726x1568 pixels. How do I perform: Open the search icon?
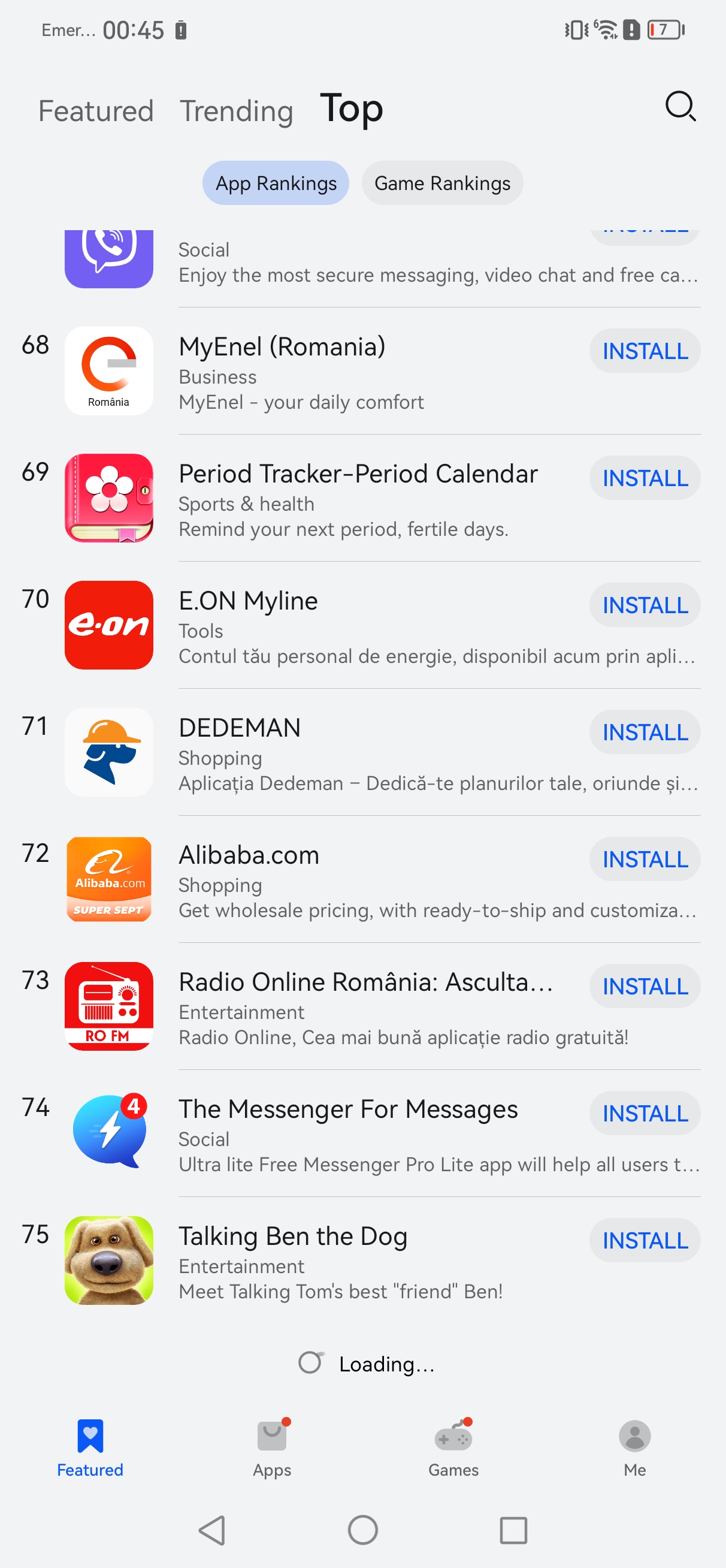pyautogui.click(x=680, y=107)
